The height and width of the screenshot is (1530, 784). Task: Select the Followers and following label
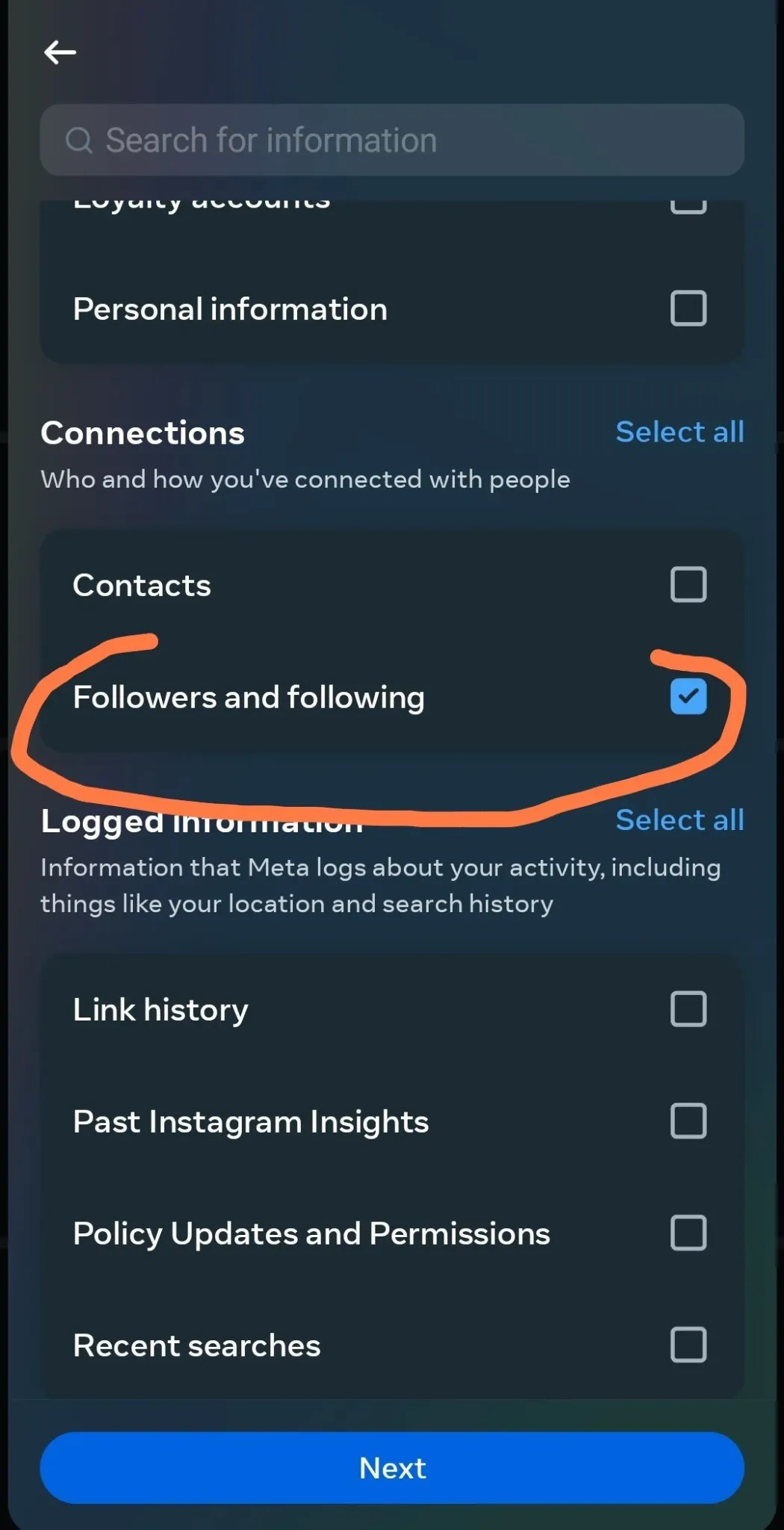click(249, 696)
